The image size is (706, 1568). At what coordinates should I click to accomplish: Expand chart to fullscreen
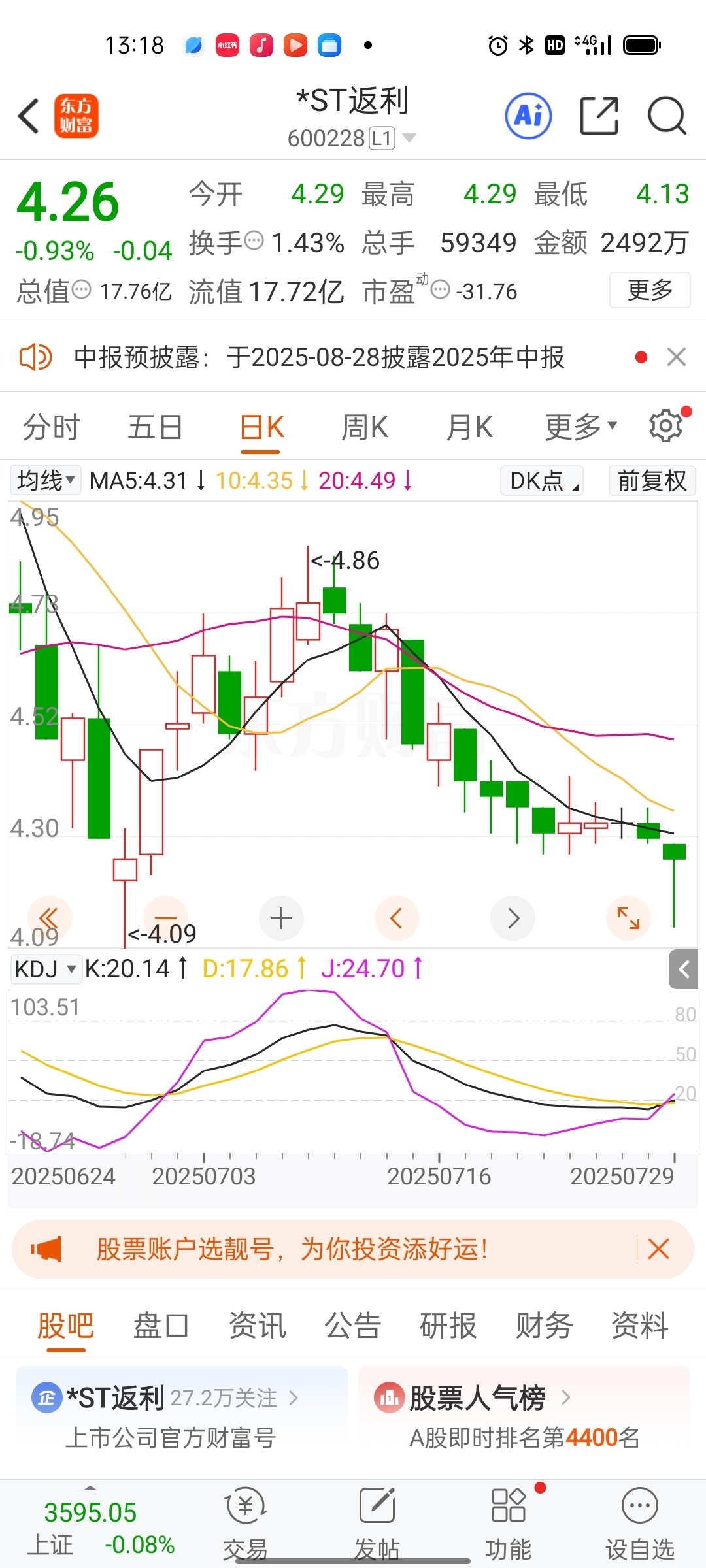628,919
